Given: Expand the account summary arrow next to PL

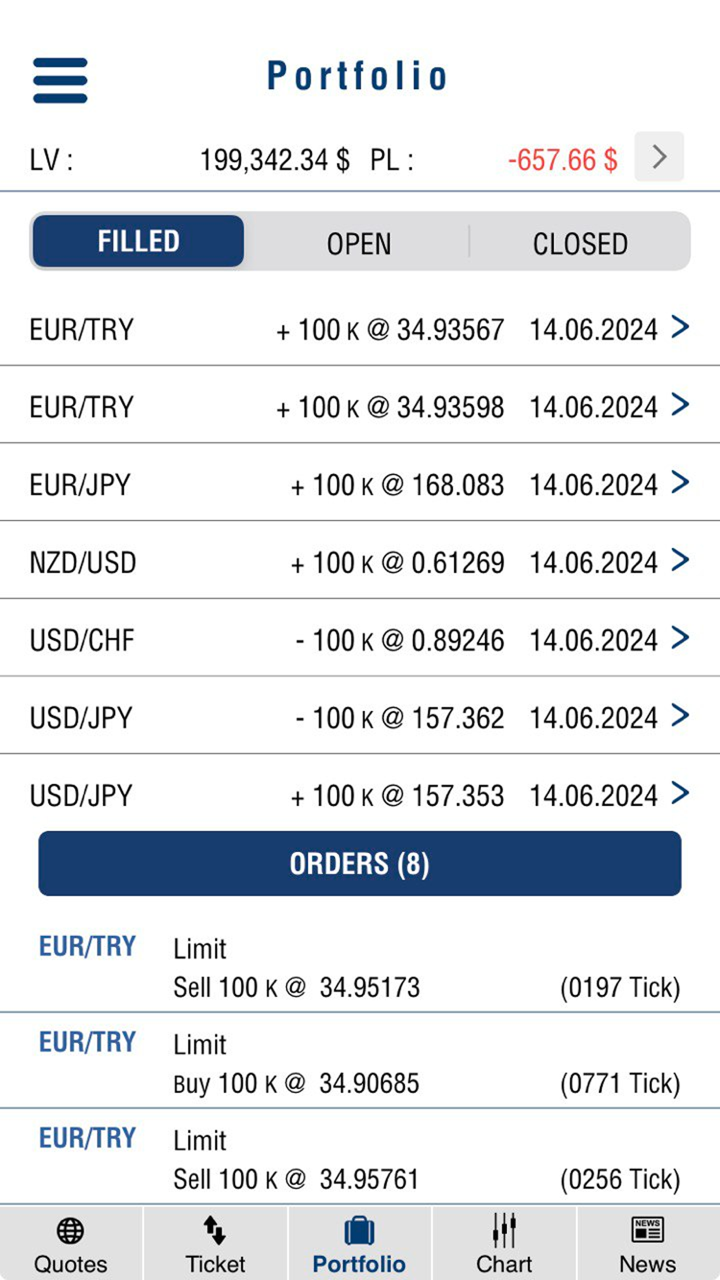Looking at the screenshot, I should click(x=659, y=157).
